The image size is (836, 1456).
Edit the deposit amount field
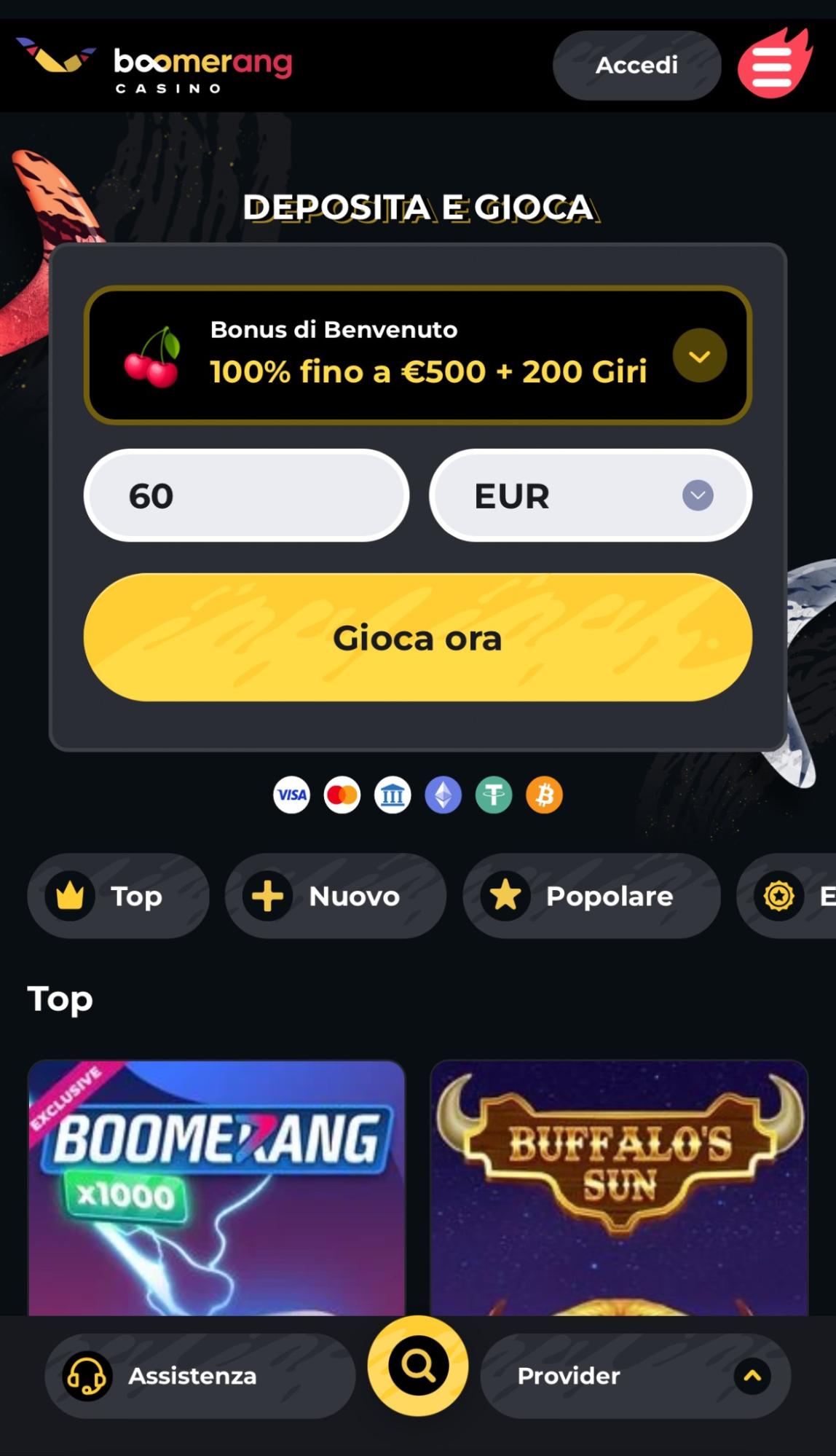pos(246,496)
